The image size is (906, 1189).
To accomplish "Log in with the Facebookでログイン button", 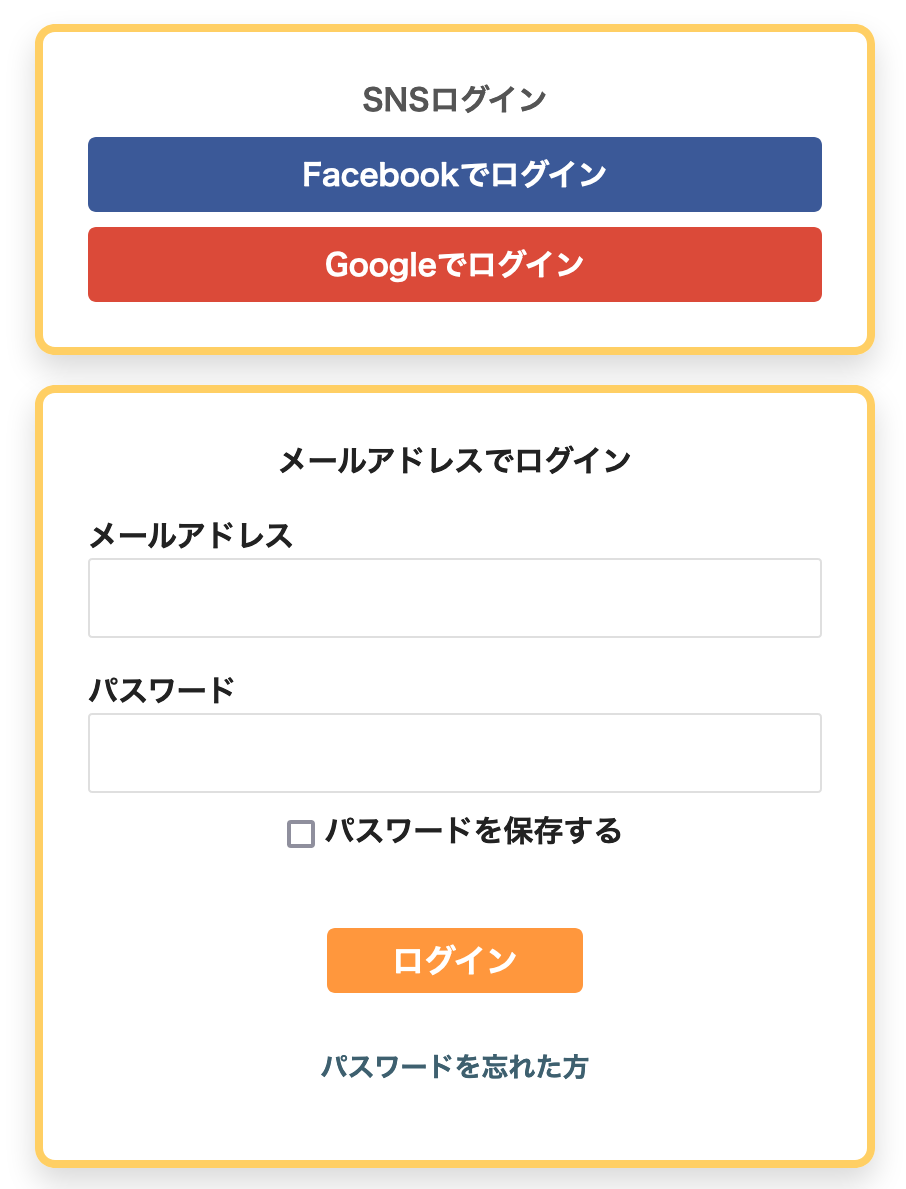I will [454, 175].
